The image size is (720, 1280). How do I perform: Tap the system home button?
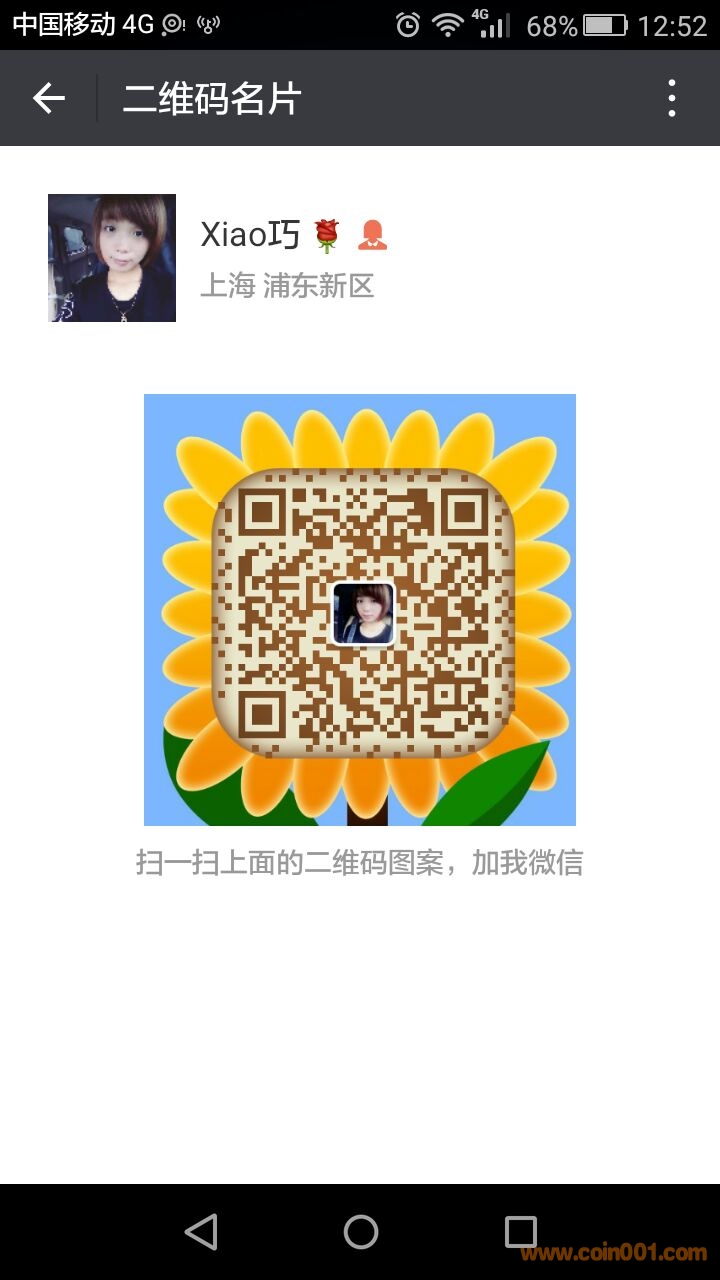360,1232
